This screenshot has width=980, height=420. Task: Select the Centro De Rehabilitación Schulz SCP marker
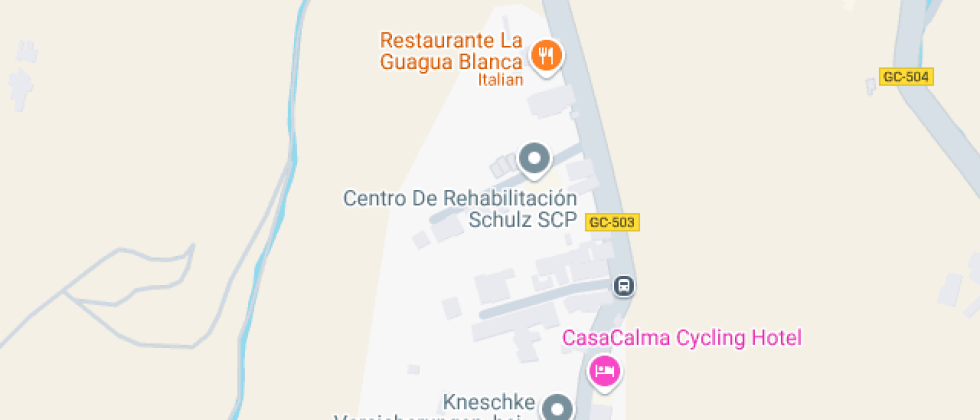tap(534, 158)
